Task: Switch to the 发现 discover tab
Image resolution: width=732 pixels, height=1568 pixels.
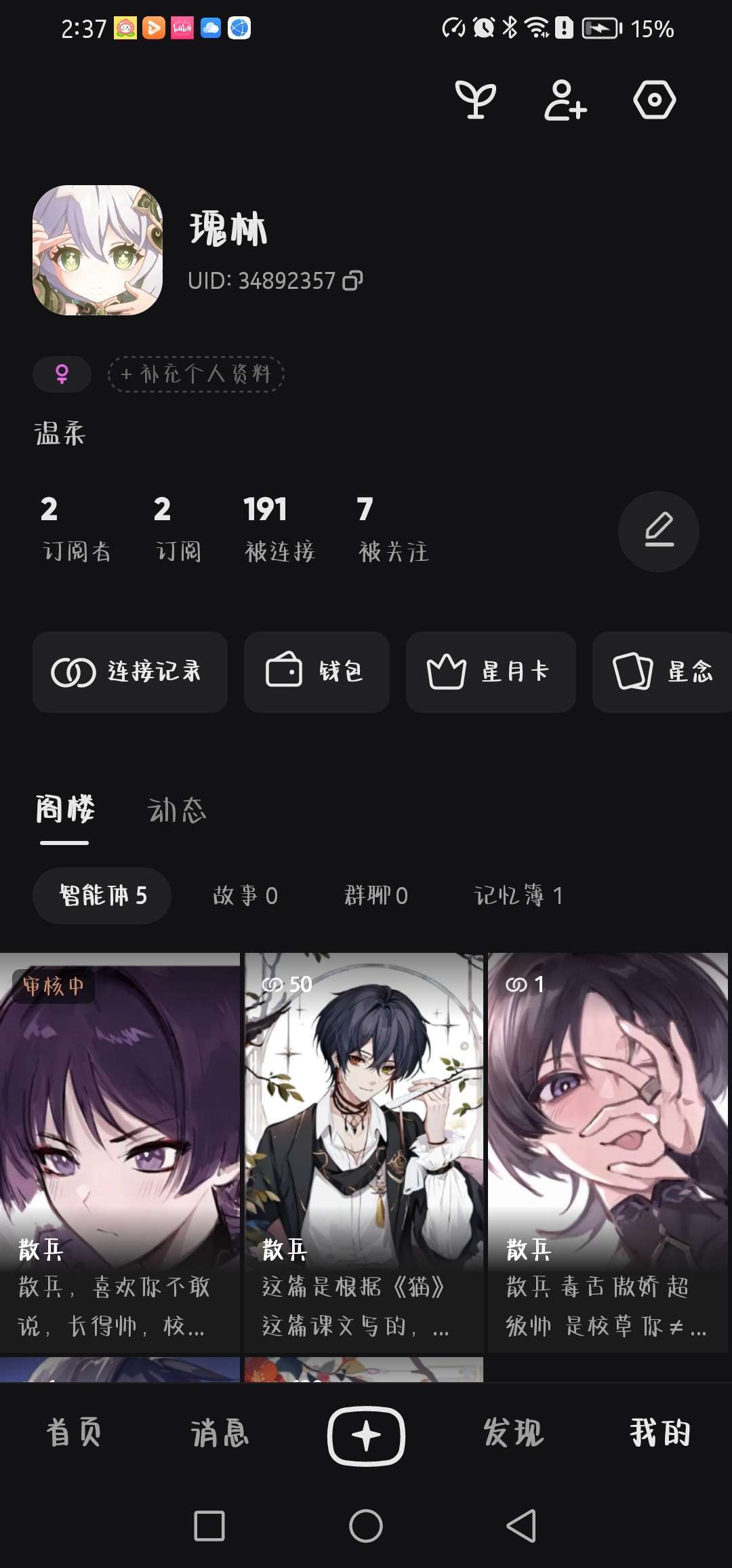Action: click(513, 1434)
